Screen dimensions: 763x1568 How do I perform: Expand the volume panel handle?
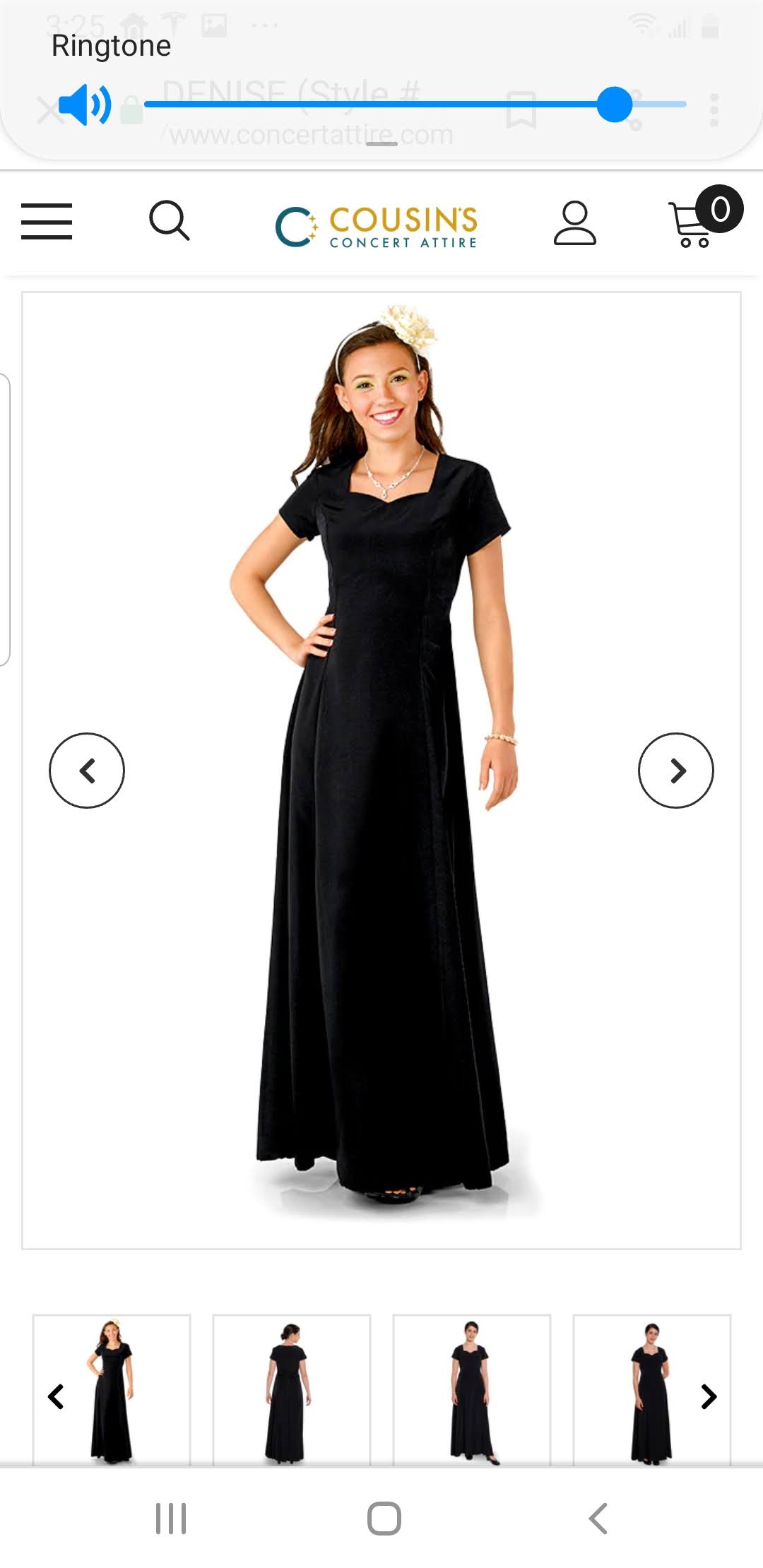point(381,144)
